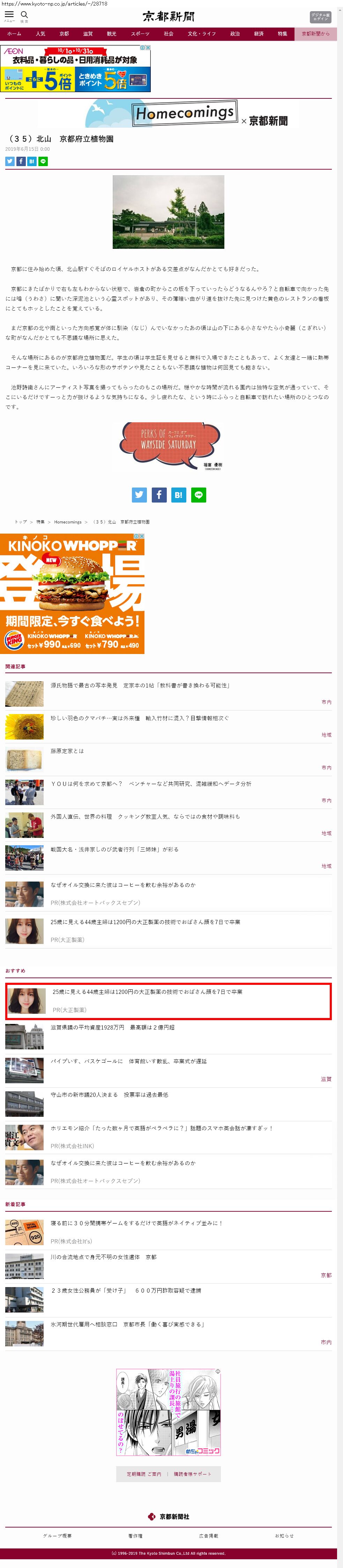This screenshot has width=343, height=1568.
Task: Go to トップ via the breadcrumb
Action: (21, 522)
